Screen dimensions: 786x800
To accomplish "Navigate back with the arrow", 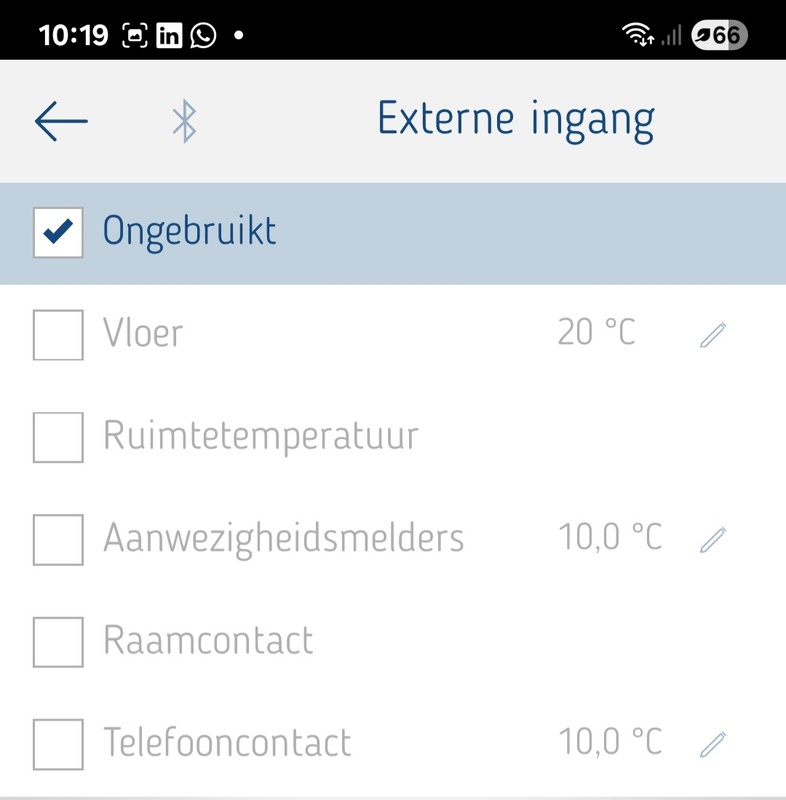I will click(x=59, y=118).
